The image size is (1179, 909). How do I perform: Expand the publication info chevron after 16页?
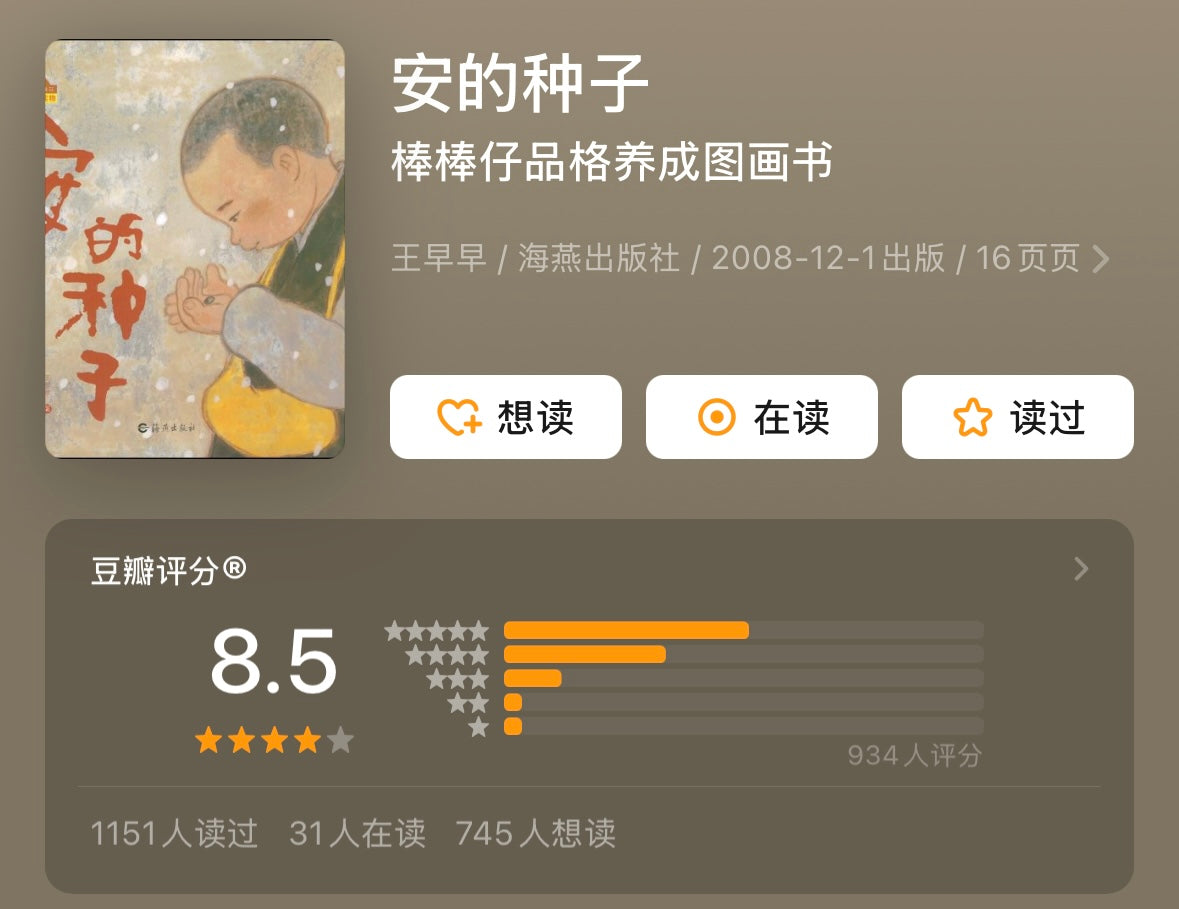(1100, 260)
